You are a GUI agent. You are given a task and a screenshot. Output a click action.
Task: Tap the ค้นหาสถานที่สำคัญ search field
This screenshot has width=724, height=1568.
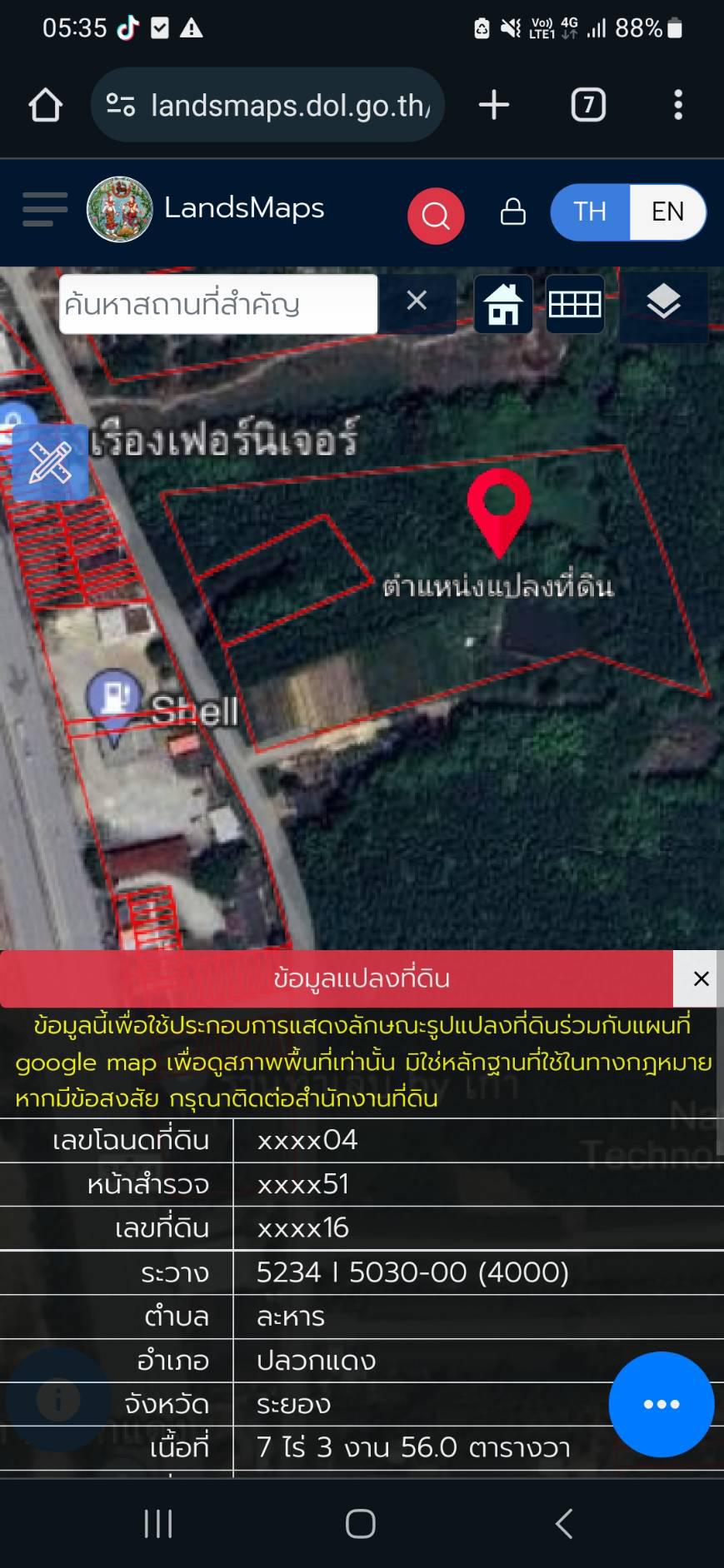(x=218, y=305)
